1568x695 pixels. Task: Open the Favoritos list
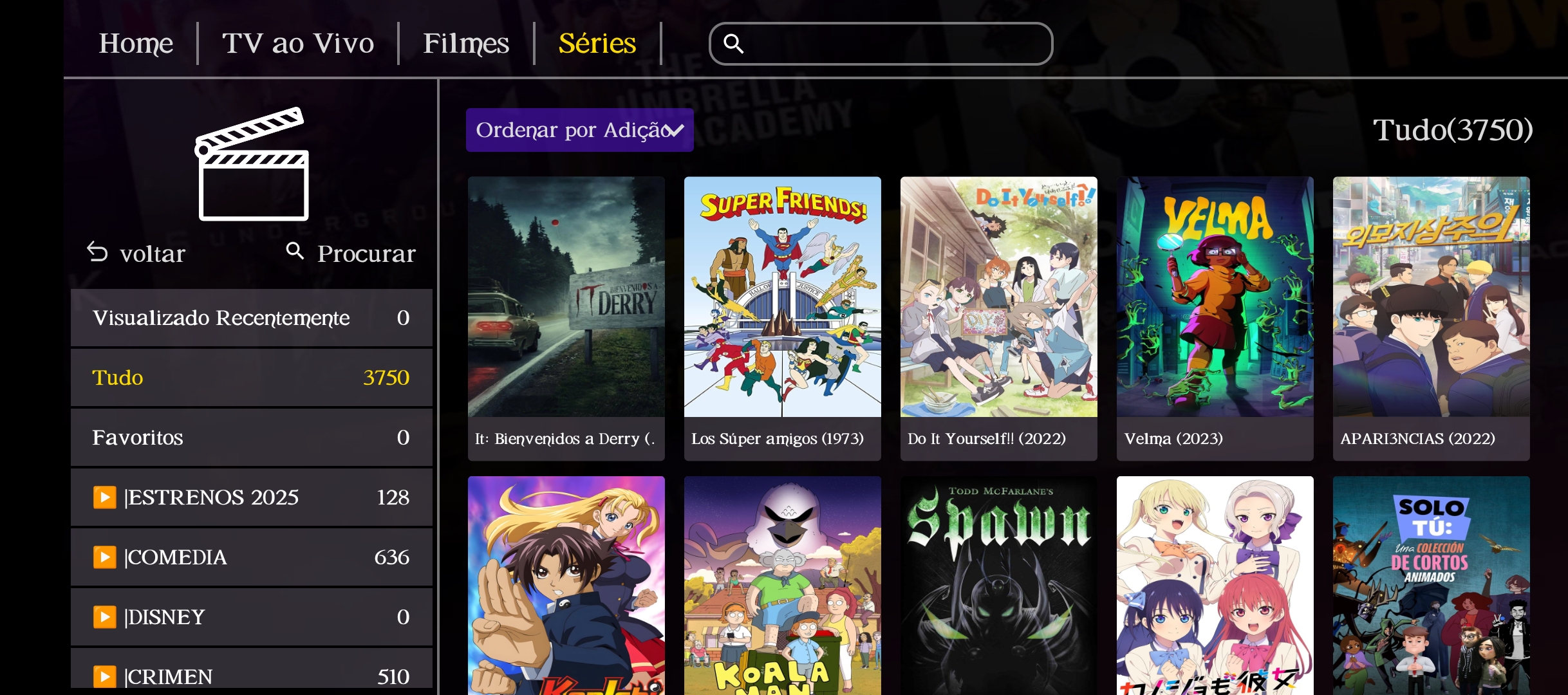[251, 438]
